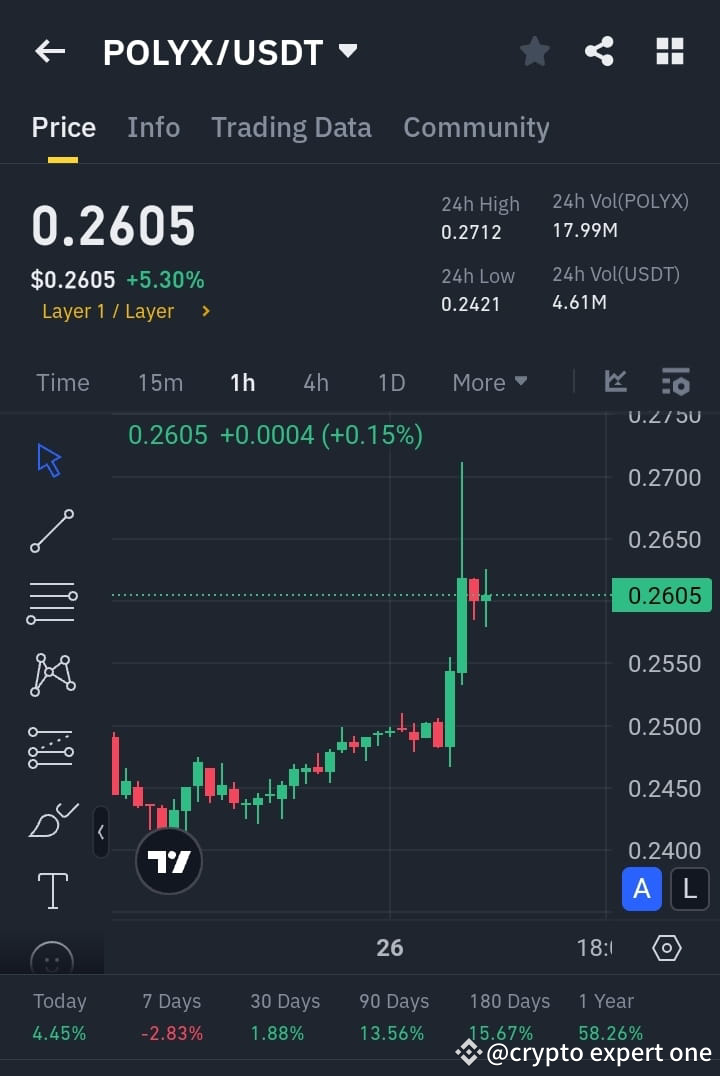Image resolution: width=720 pixels, height=1076 pixels.
Task: Open the share icon
Action: click(599, 51)
